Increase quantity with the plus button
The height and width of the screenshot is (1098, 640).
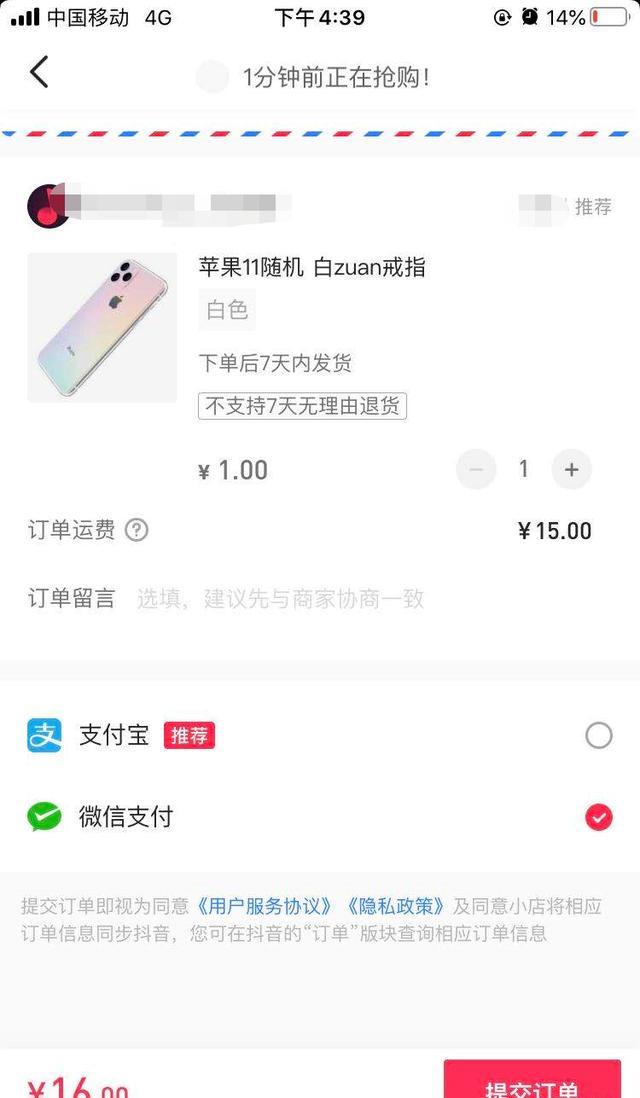pos(571,470)
